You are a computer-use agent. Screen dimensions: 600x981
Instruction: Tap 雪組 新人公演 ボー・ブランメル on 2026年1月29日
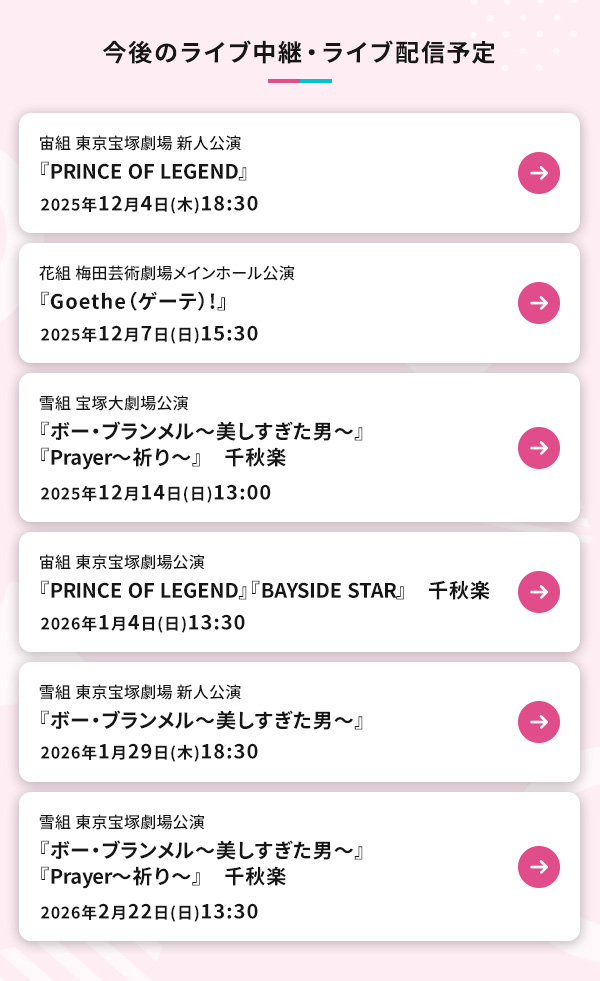299,722
